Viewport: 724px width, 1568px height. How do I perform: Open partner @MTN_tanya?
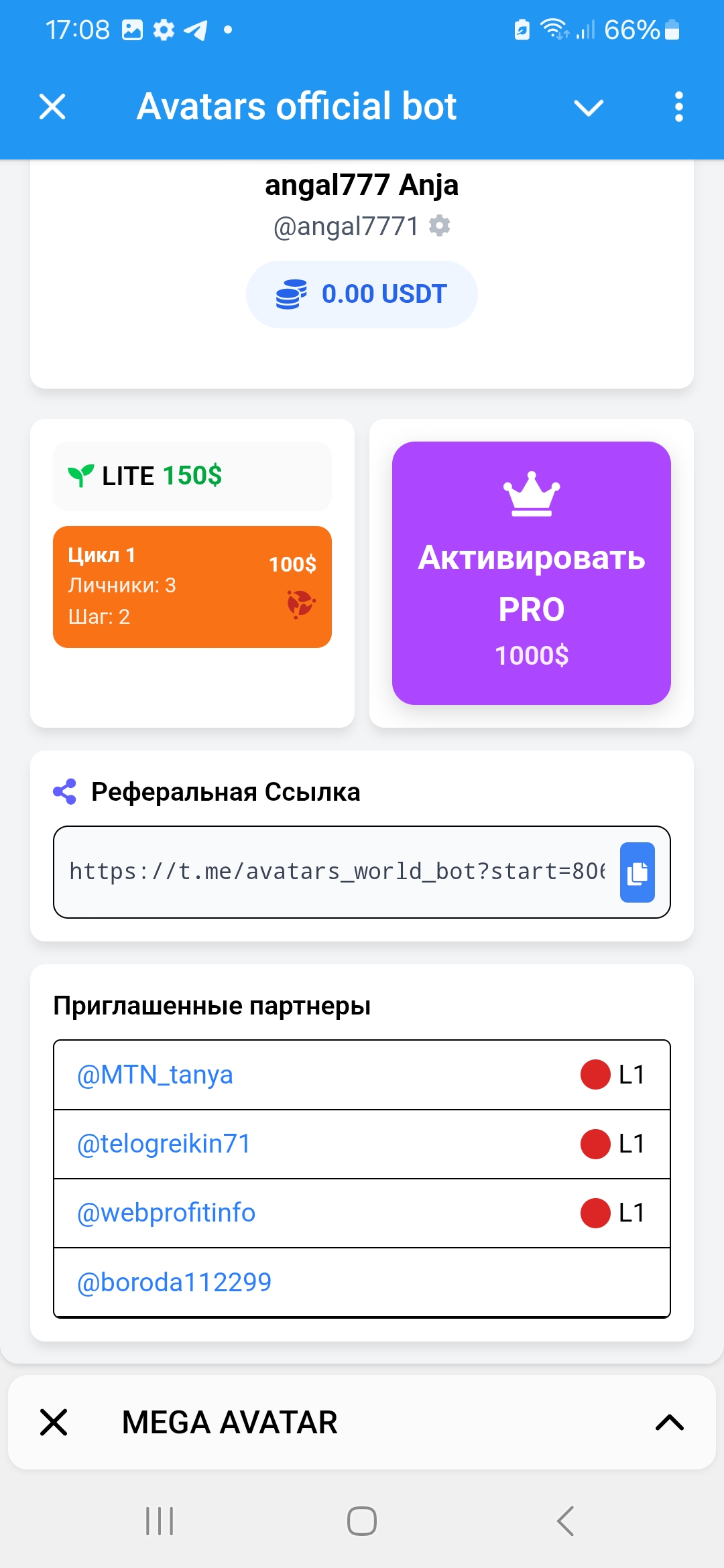(x=156, y=1075)
